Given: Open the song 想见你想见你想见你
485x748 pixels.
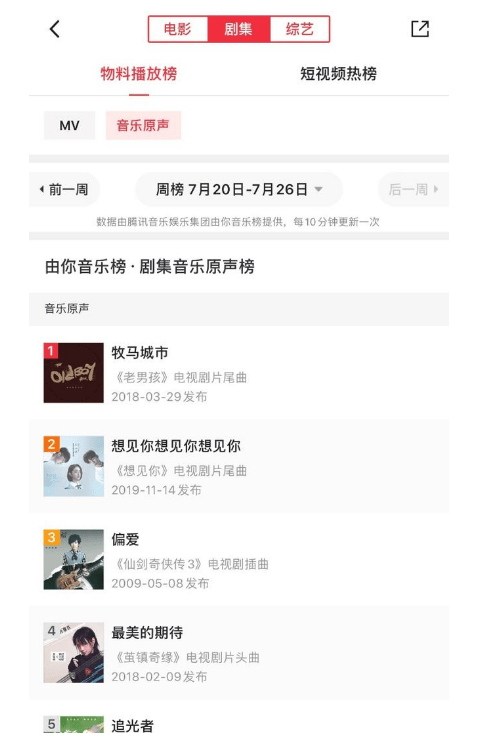Looking at the screenshot, I should point(239,466).
